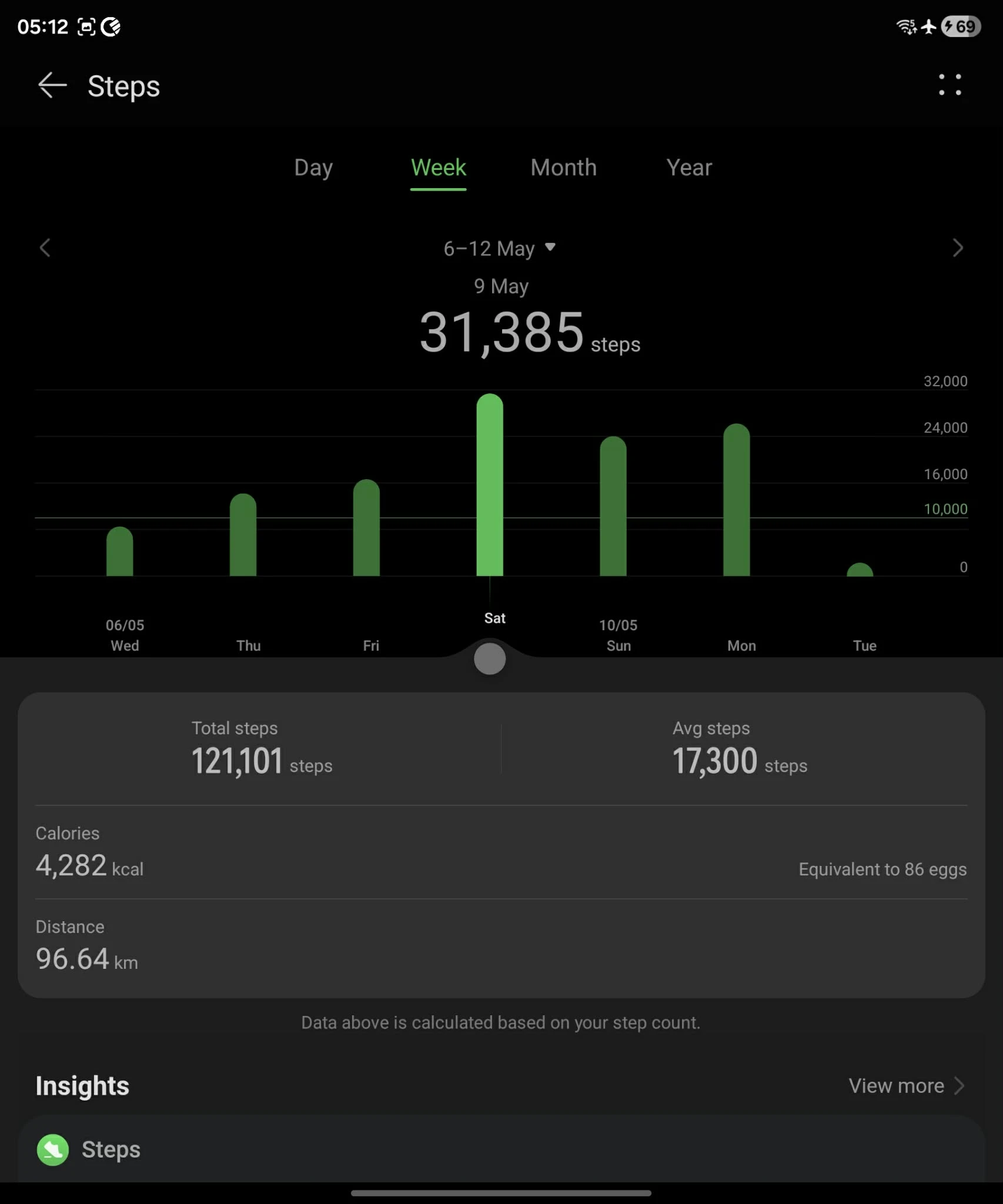Viewport: 1003px width, 1204px height.
Task: Select the Sunday bar in the chart
Action: click(x=613, y=506)
